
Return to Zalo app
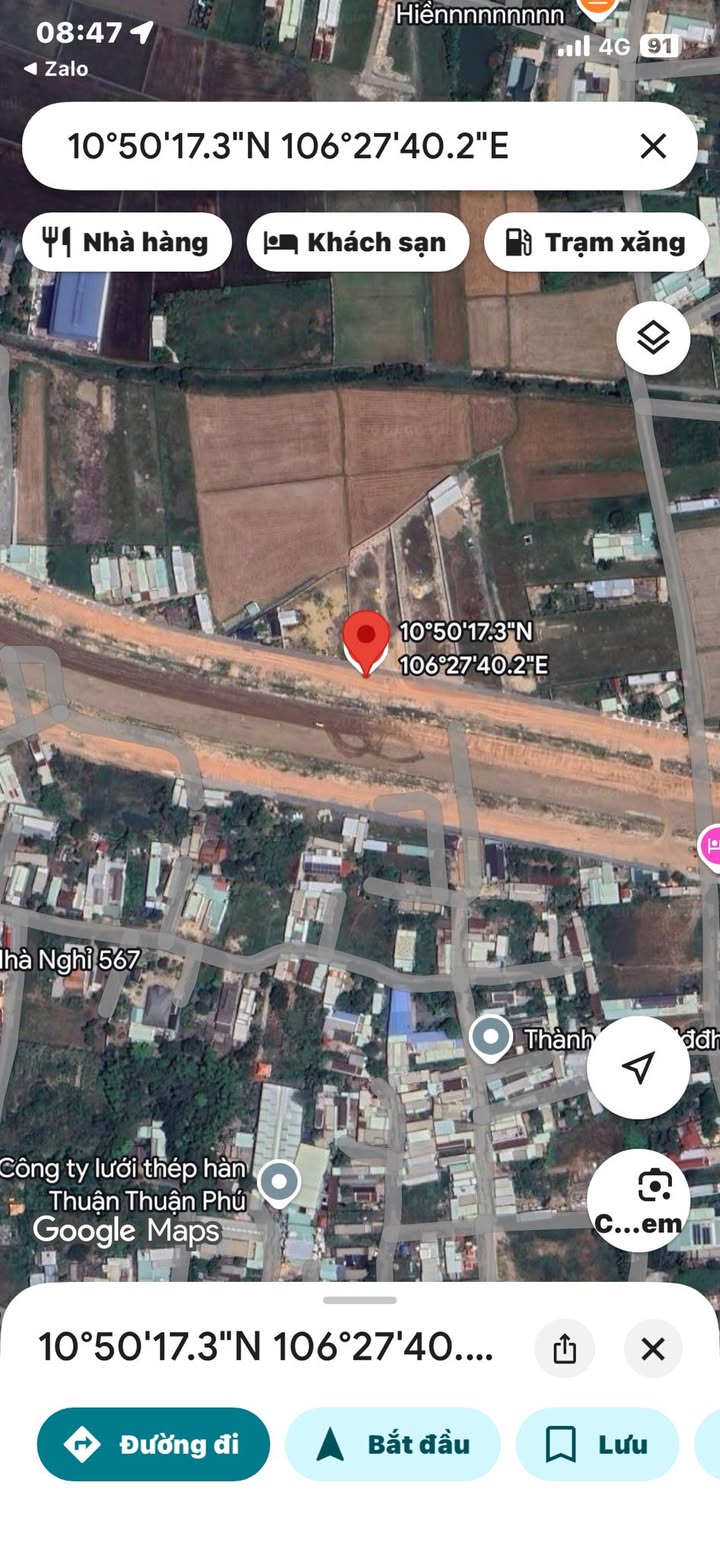[x=56, y=69]
